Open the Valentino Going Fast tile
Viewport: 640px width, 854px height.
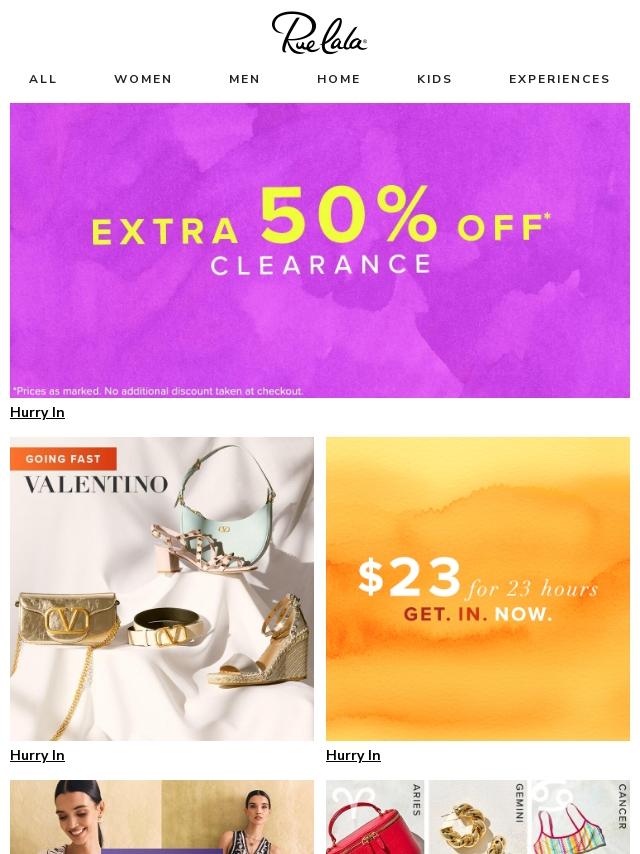162,588
